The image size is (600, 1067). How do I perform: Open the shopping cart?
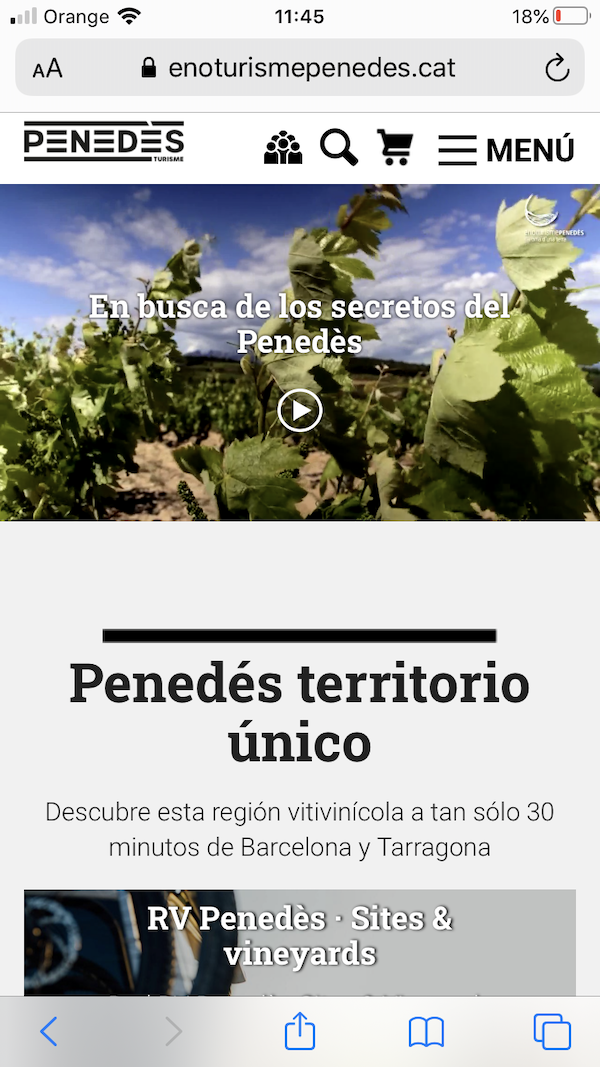pyautogui.click(x=395, y=148)
